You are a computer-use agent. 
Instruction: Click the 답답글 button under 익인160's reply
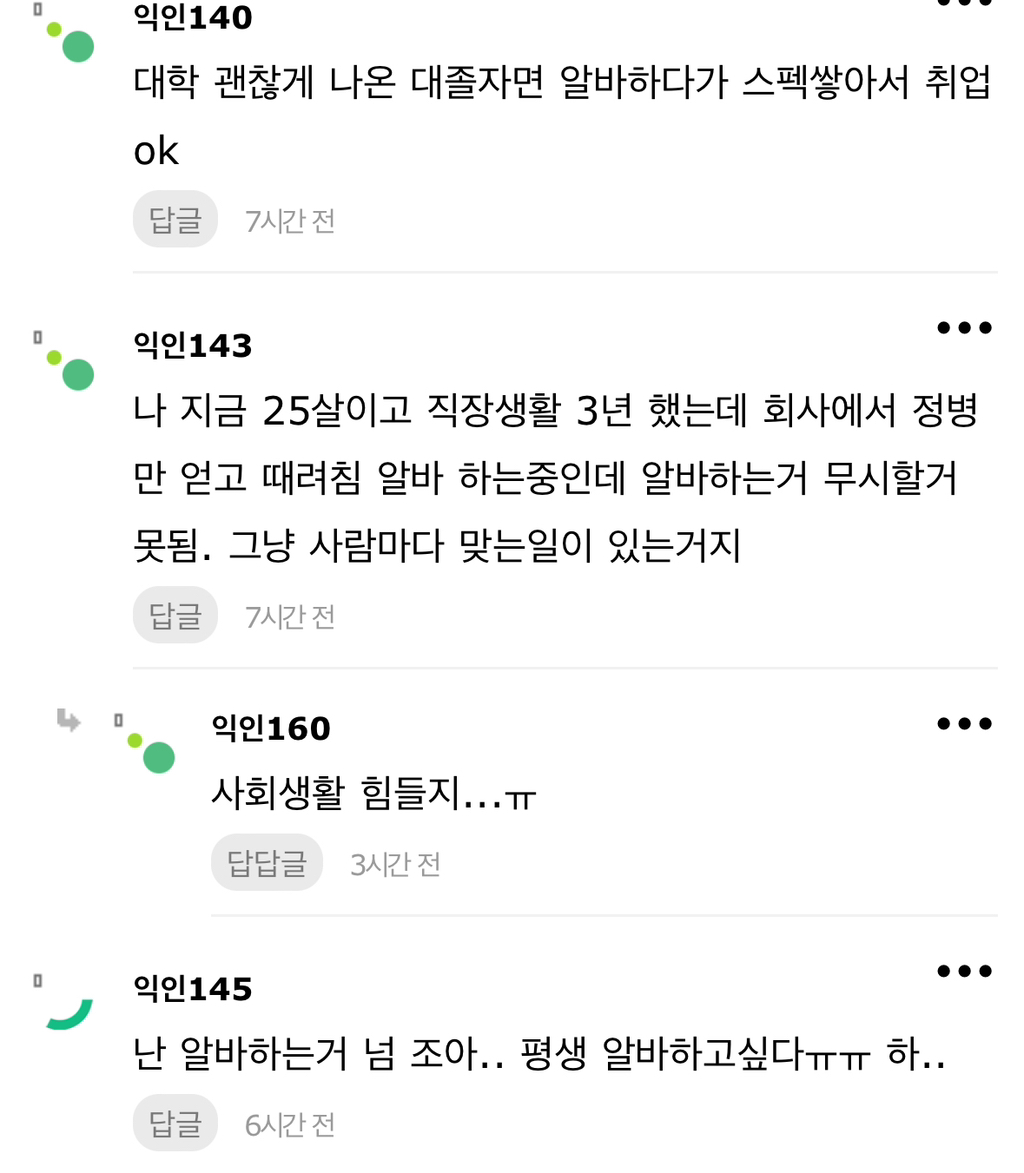tap(266, 862)
